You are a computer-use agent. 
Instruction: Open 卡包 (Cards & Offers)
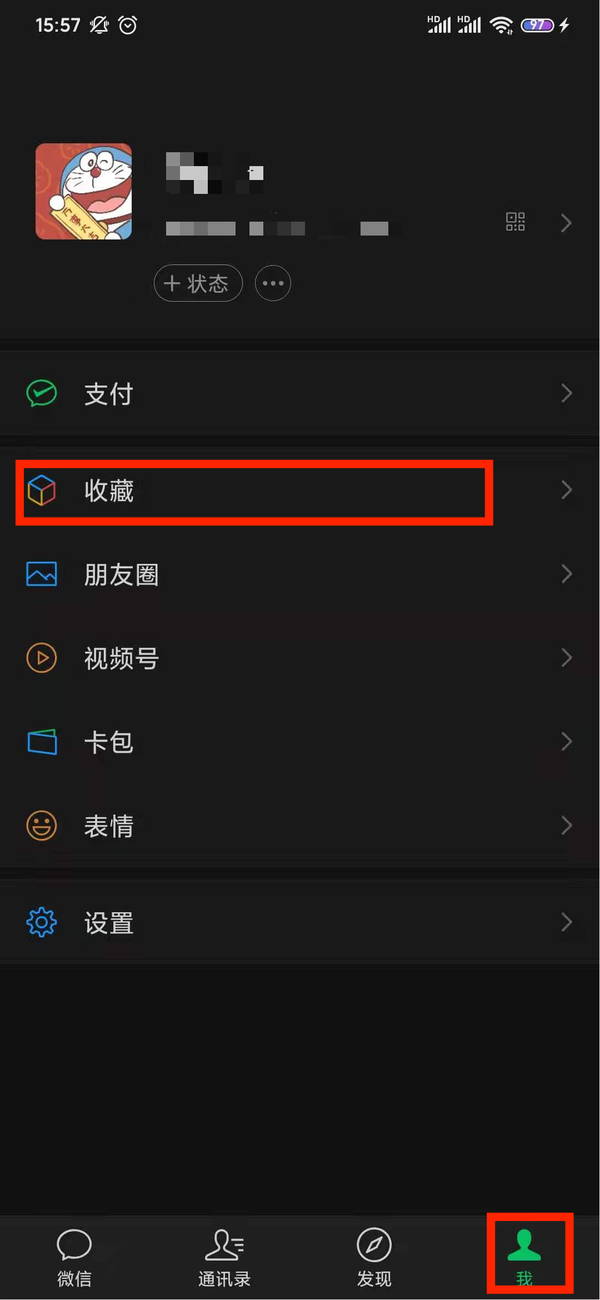pos(300,742)
